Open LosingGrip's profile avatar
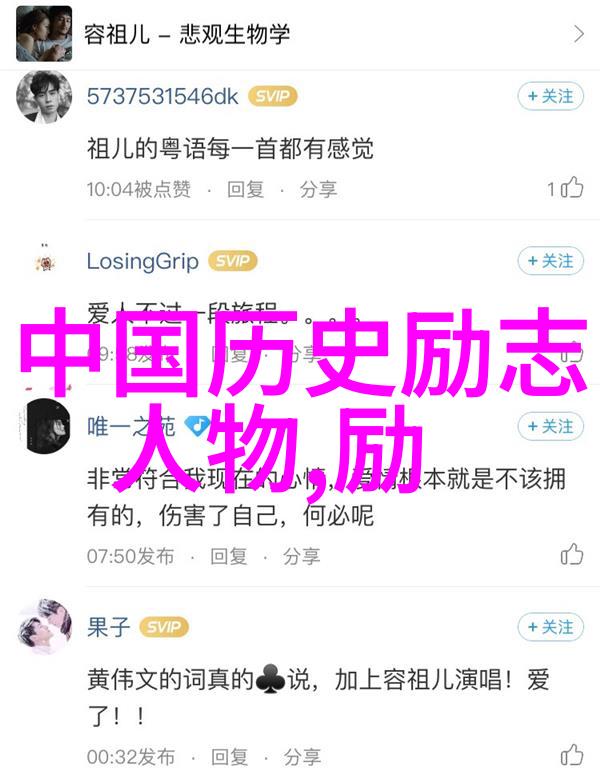The height and width of the screenshot is (778, 600). [44, 261]
